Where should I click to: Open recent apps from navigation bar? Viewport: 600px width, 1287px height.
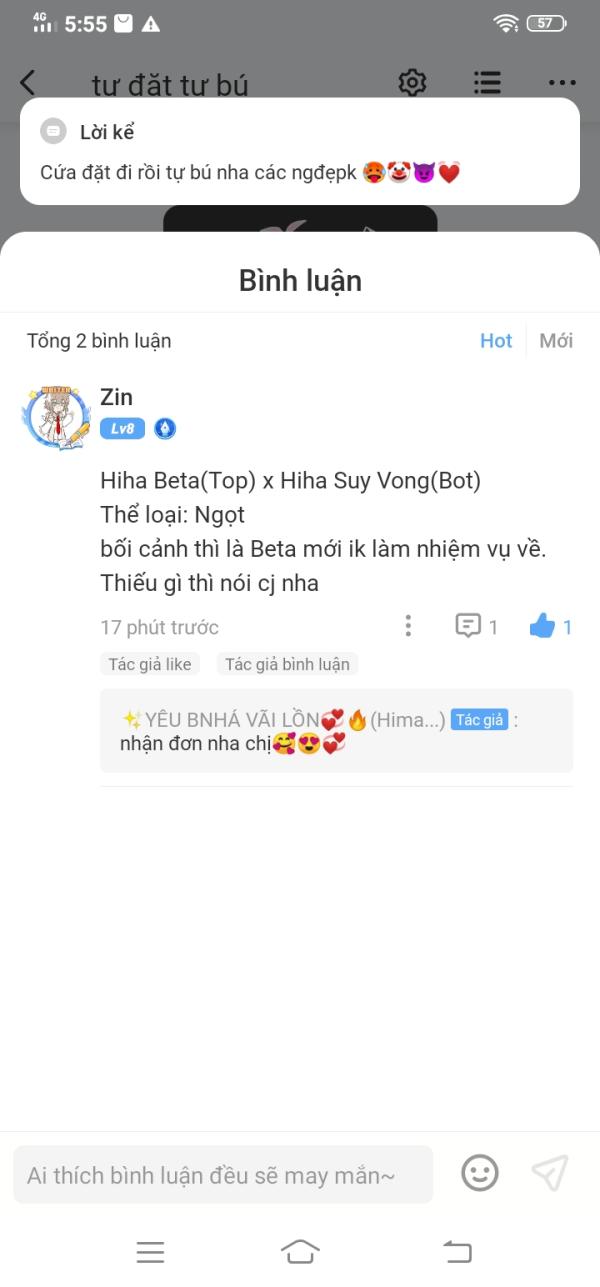click(x=150, y=1251)
